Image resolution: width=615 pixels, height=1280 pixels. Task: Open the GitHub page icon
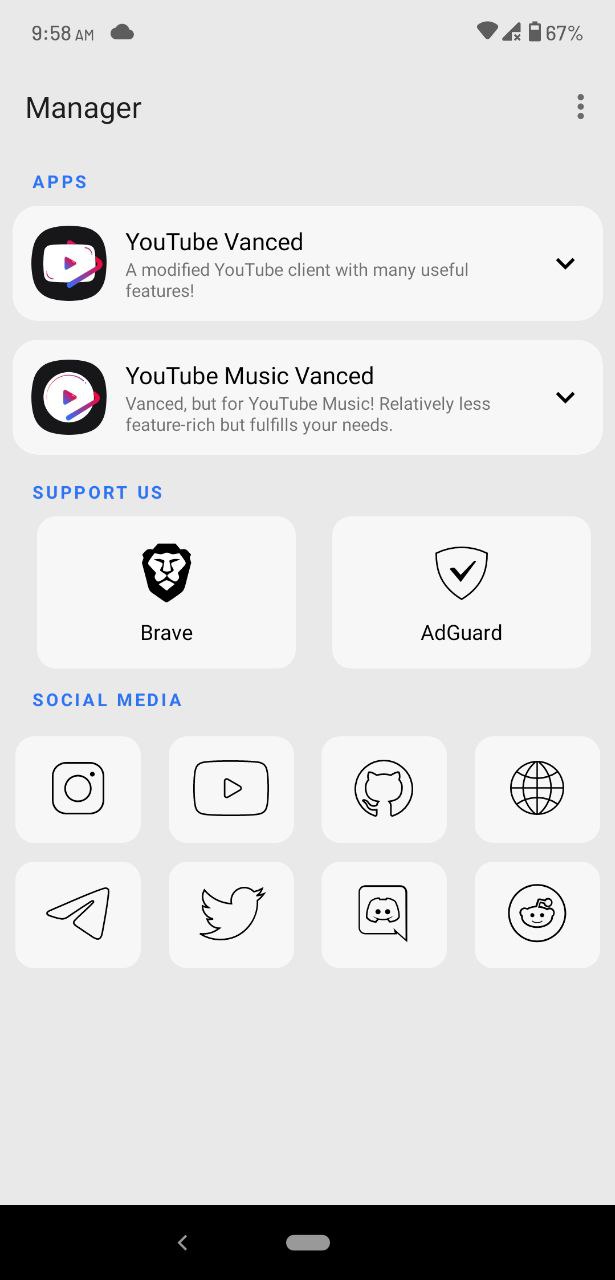pos(384,789)
